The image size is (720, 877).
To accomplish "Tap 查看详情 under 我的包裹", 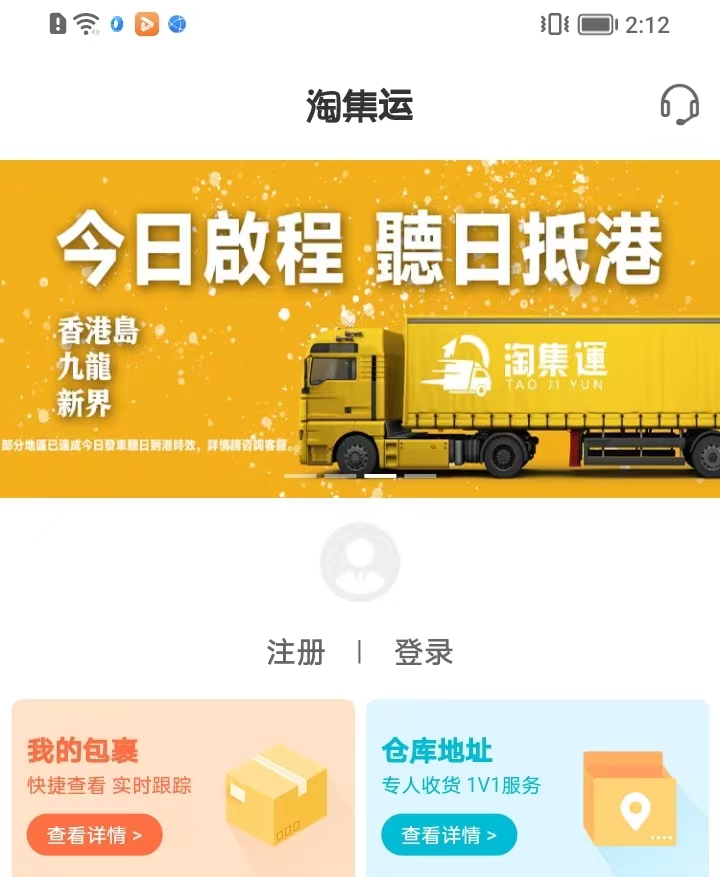I will [94, 835].
